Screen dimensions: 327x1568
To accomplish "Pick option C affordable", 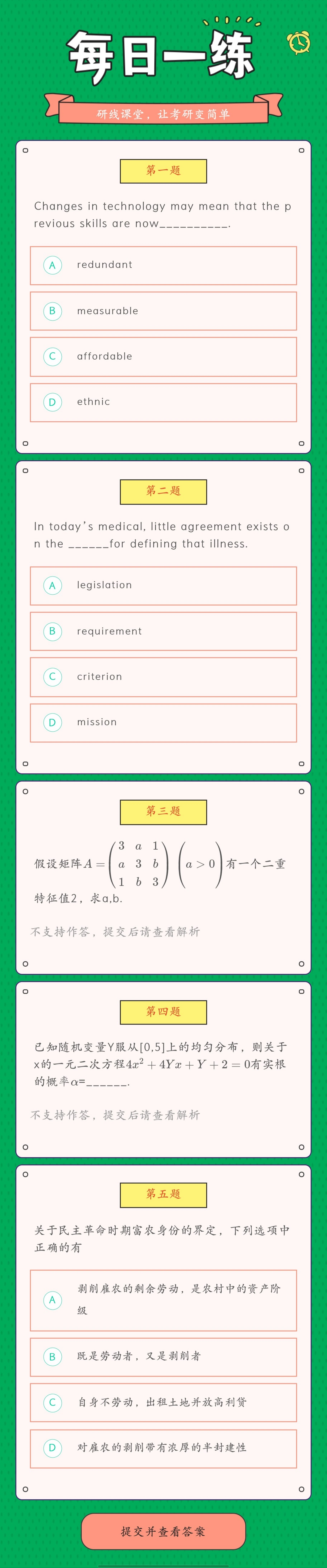I will tap(163, 357).
